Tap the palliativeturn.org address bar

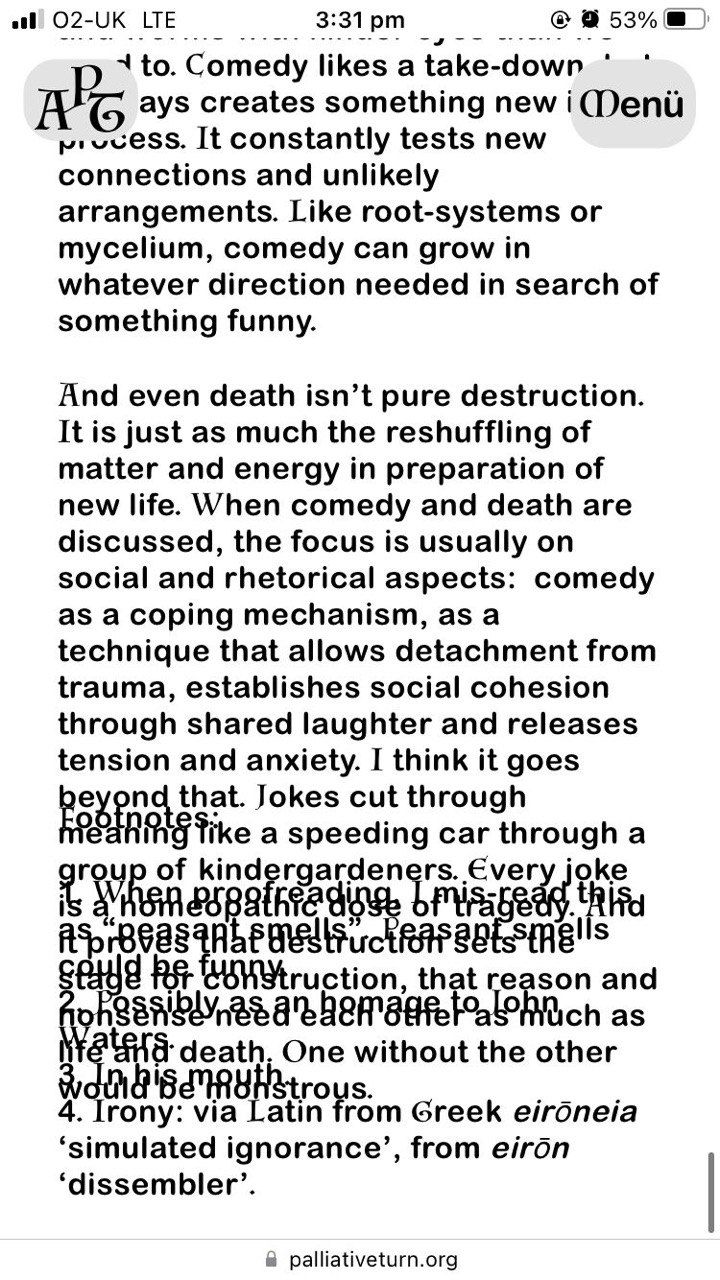361,1259
